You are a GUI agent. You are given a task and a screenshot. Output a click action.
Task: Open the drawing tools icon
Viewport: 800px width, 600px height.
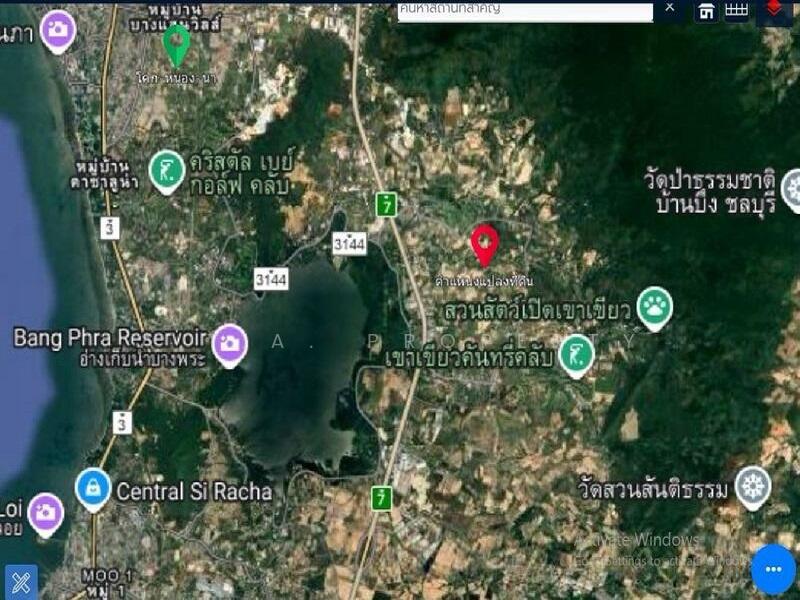click(20, 581)
